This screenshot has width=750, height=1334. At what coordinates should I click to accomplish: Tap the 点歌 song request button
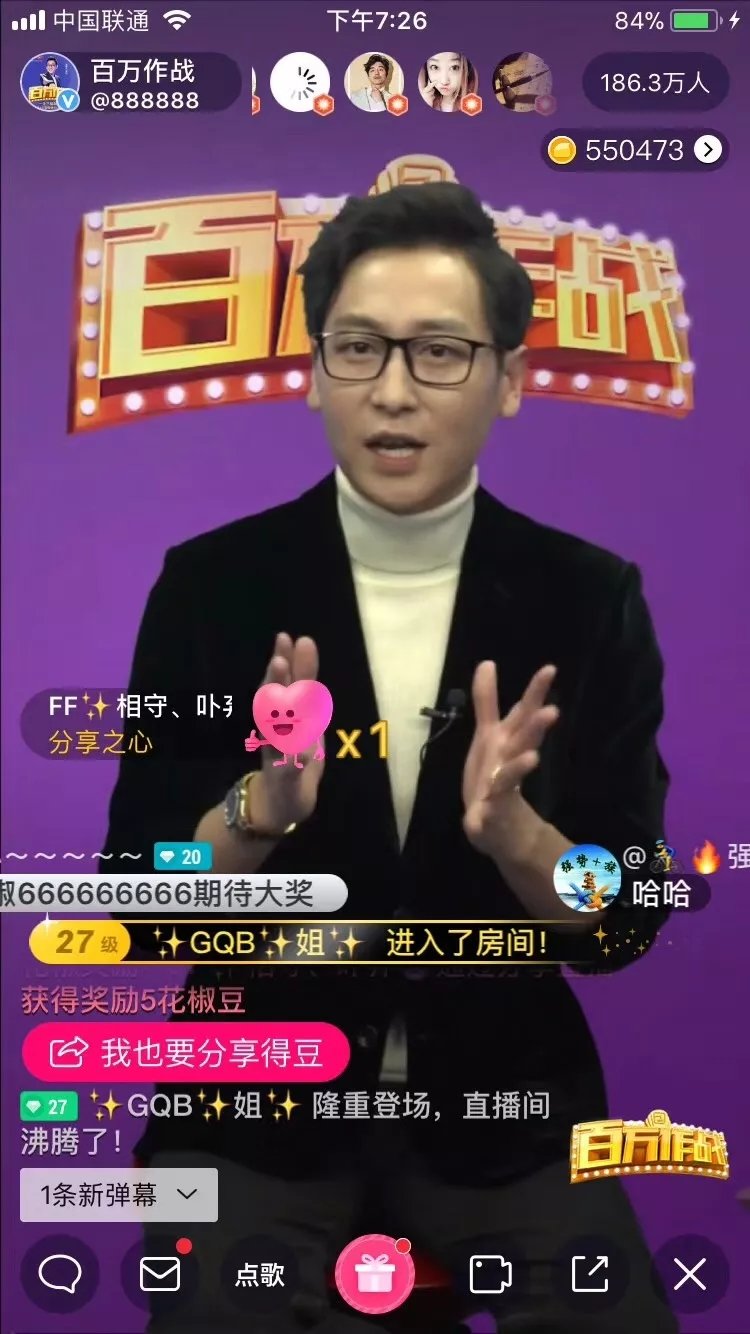pos(260,1274)
